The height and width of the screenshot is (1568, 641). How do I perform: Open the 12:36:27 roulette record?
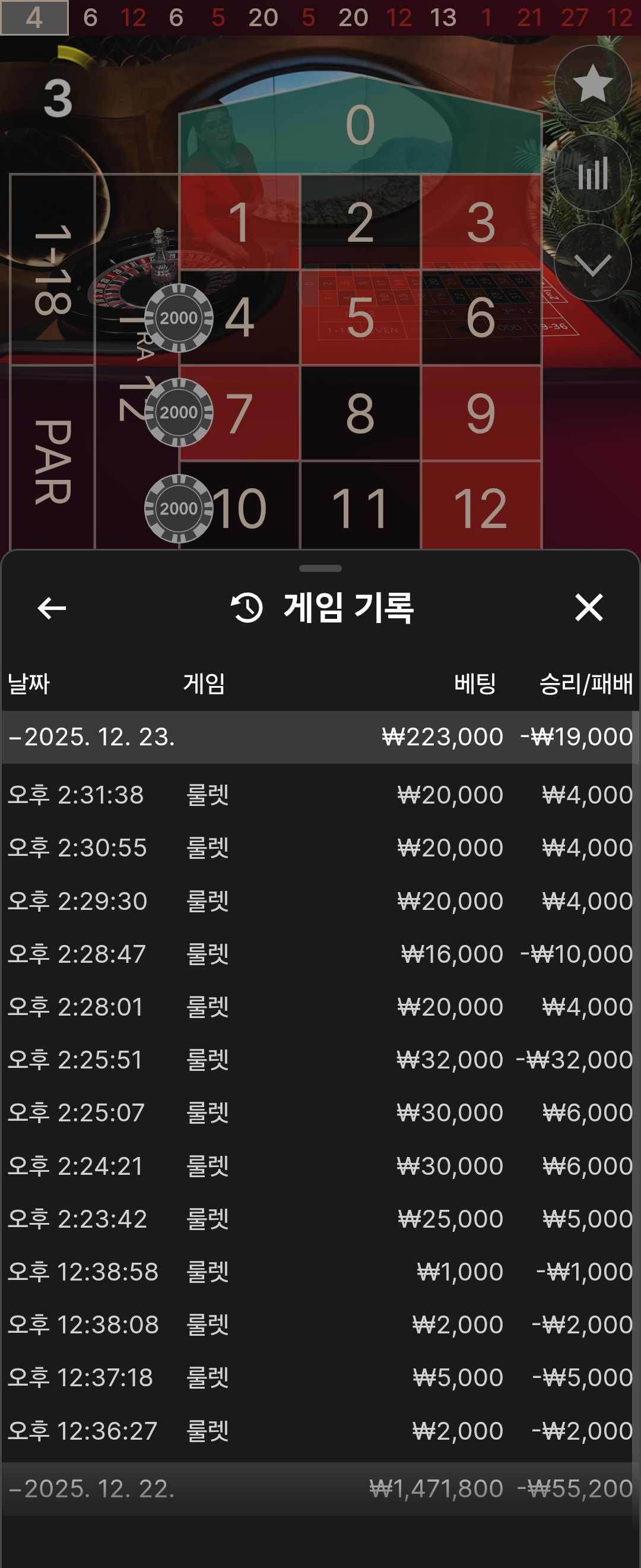coord(320,1430)
